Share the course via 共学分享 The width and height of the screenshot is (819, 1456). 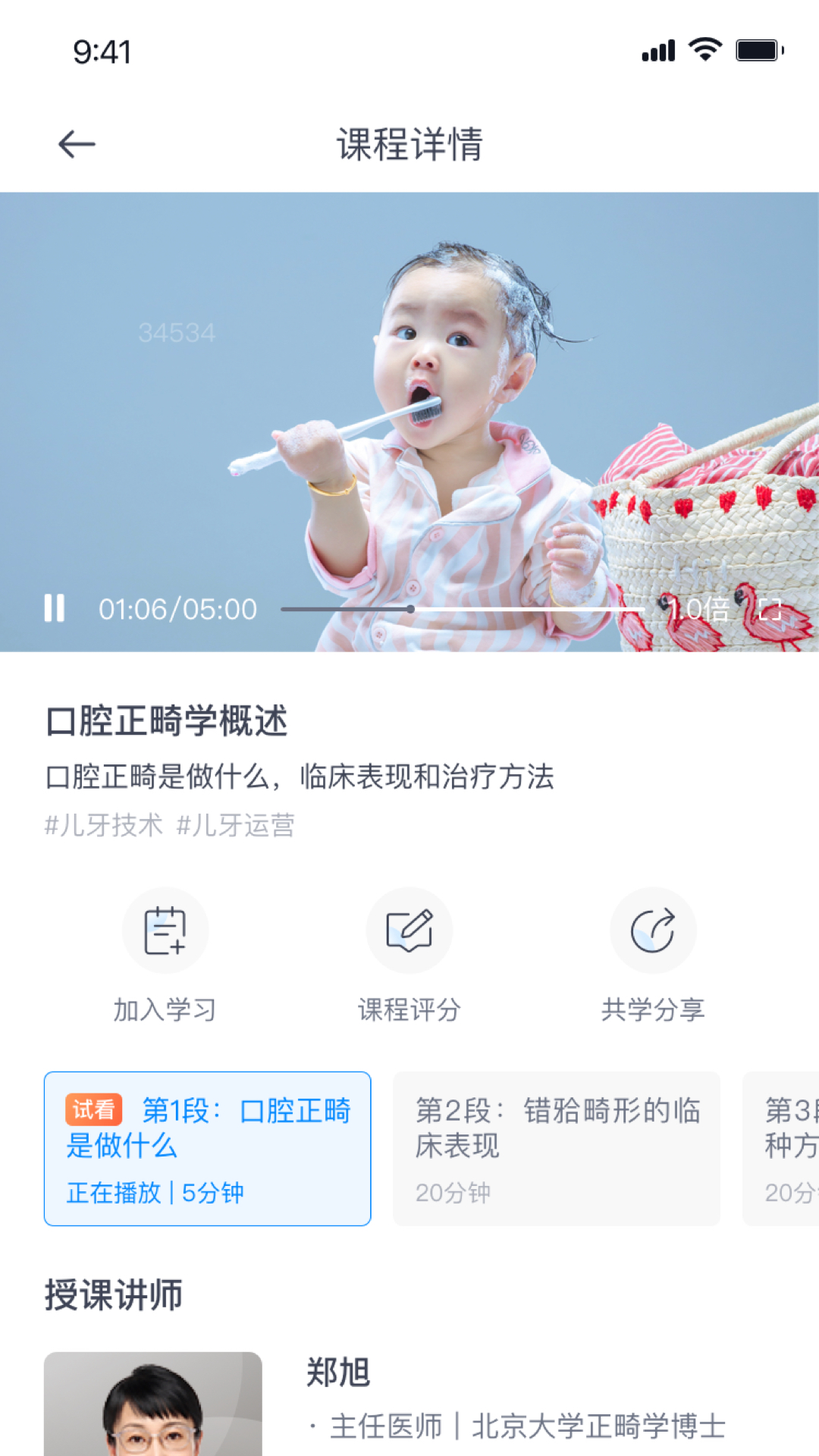[x=653, y=955]
